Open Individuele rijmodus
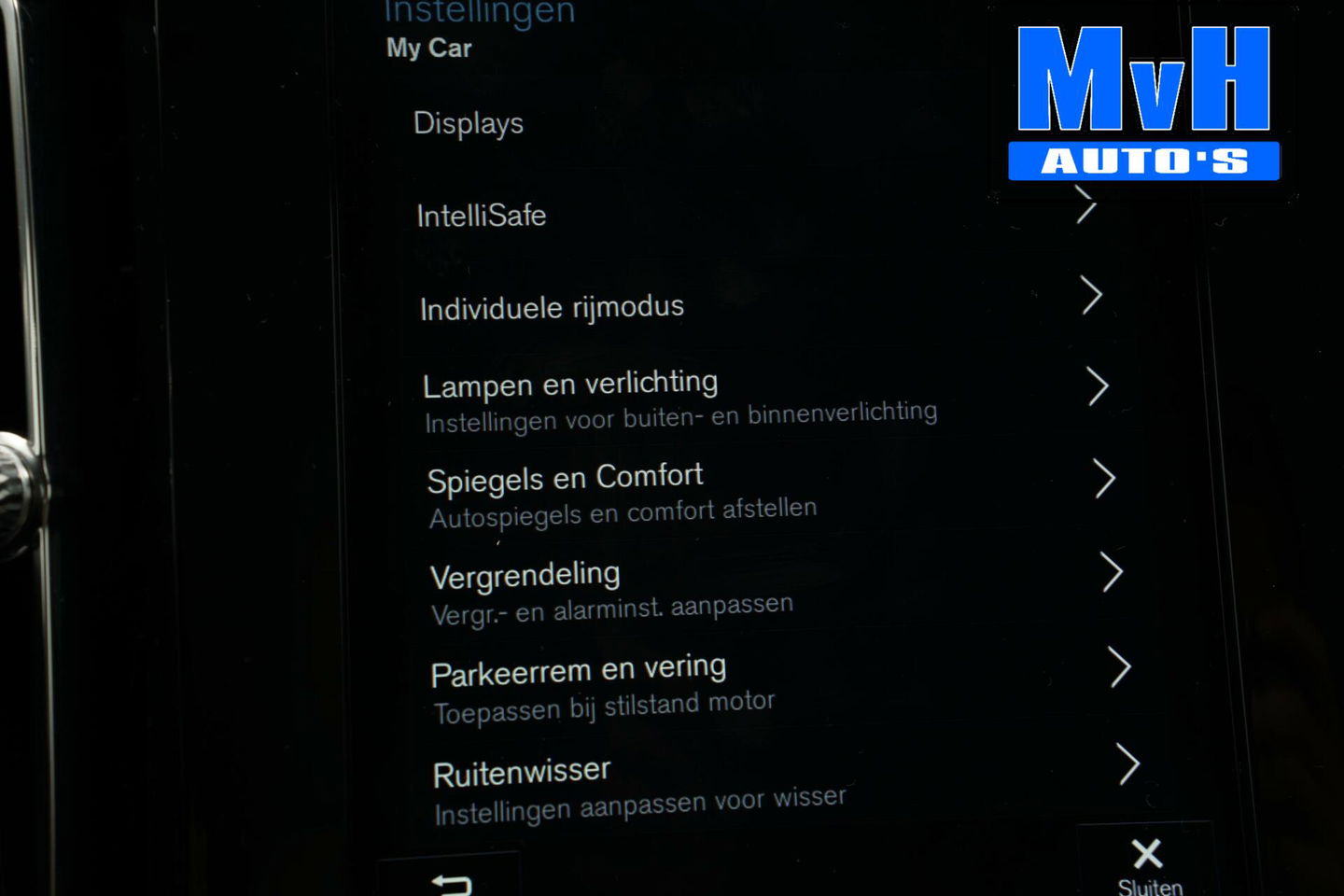Viewport: 1344px width, 896px height. click(x=552, y=307)
